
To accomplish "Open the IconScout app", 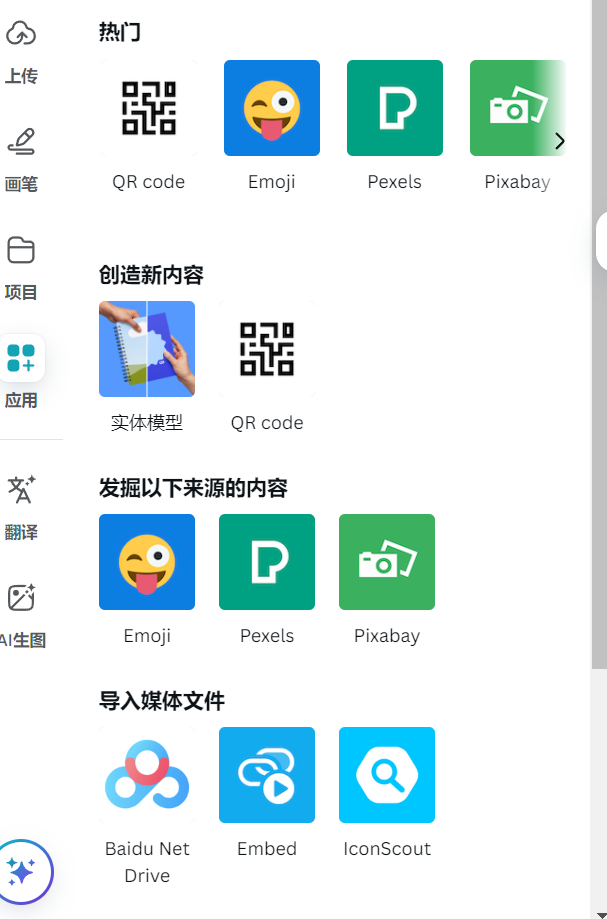I will coord(387,792).
